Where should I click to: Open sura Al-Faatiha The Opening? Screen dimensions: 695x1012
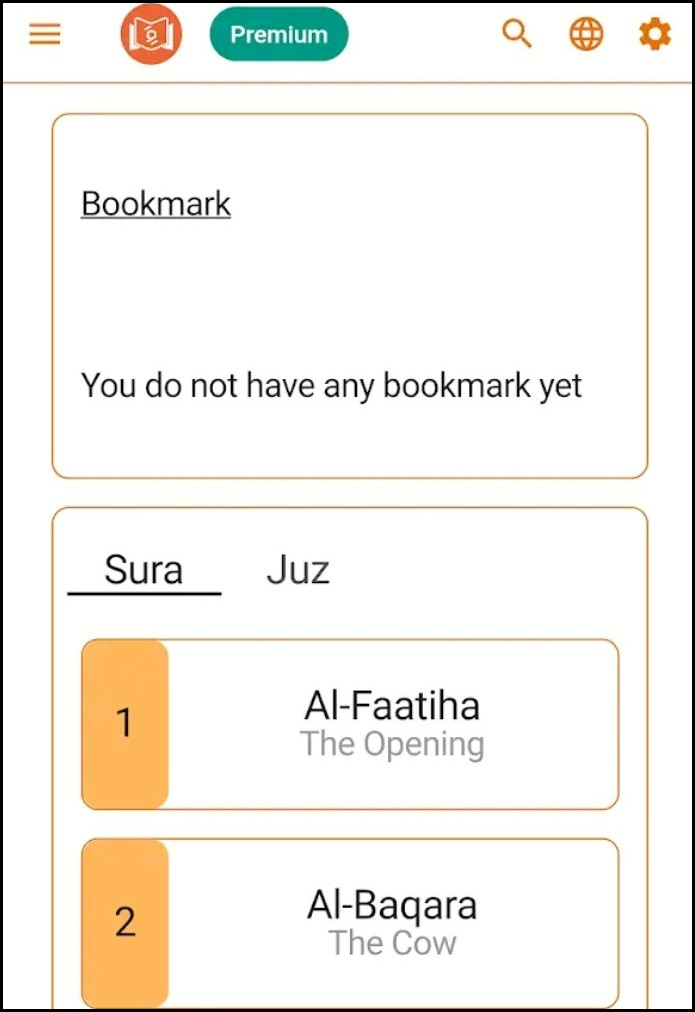point(392,724)
